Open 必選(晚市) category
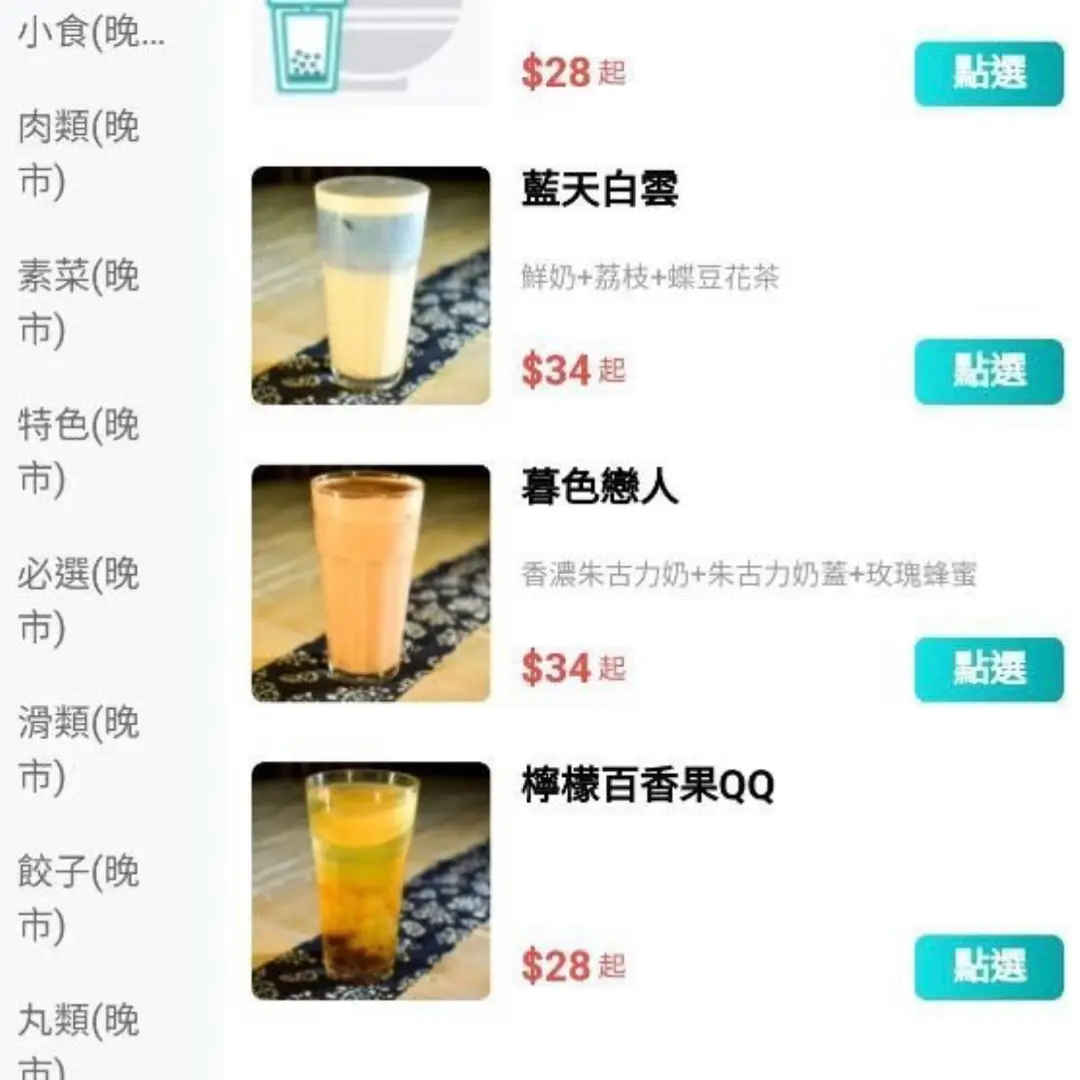The width and height of the screenshot is (1080, 1080). point(78,600)
